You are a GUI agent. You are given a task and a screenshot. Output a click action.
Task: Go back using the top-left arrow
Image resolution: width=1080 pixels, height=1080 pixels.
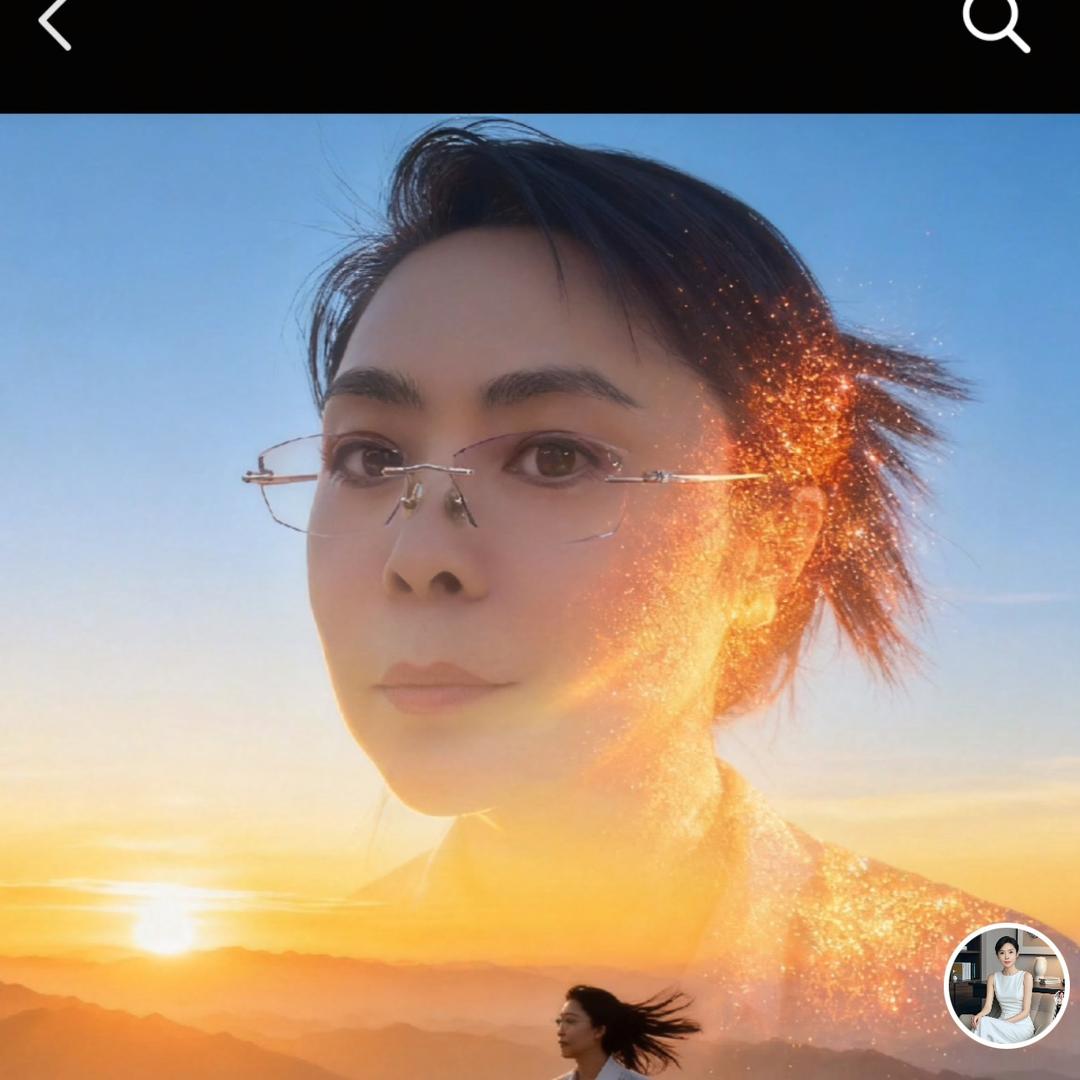coord(55,24)
